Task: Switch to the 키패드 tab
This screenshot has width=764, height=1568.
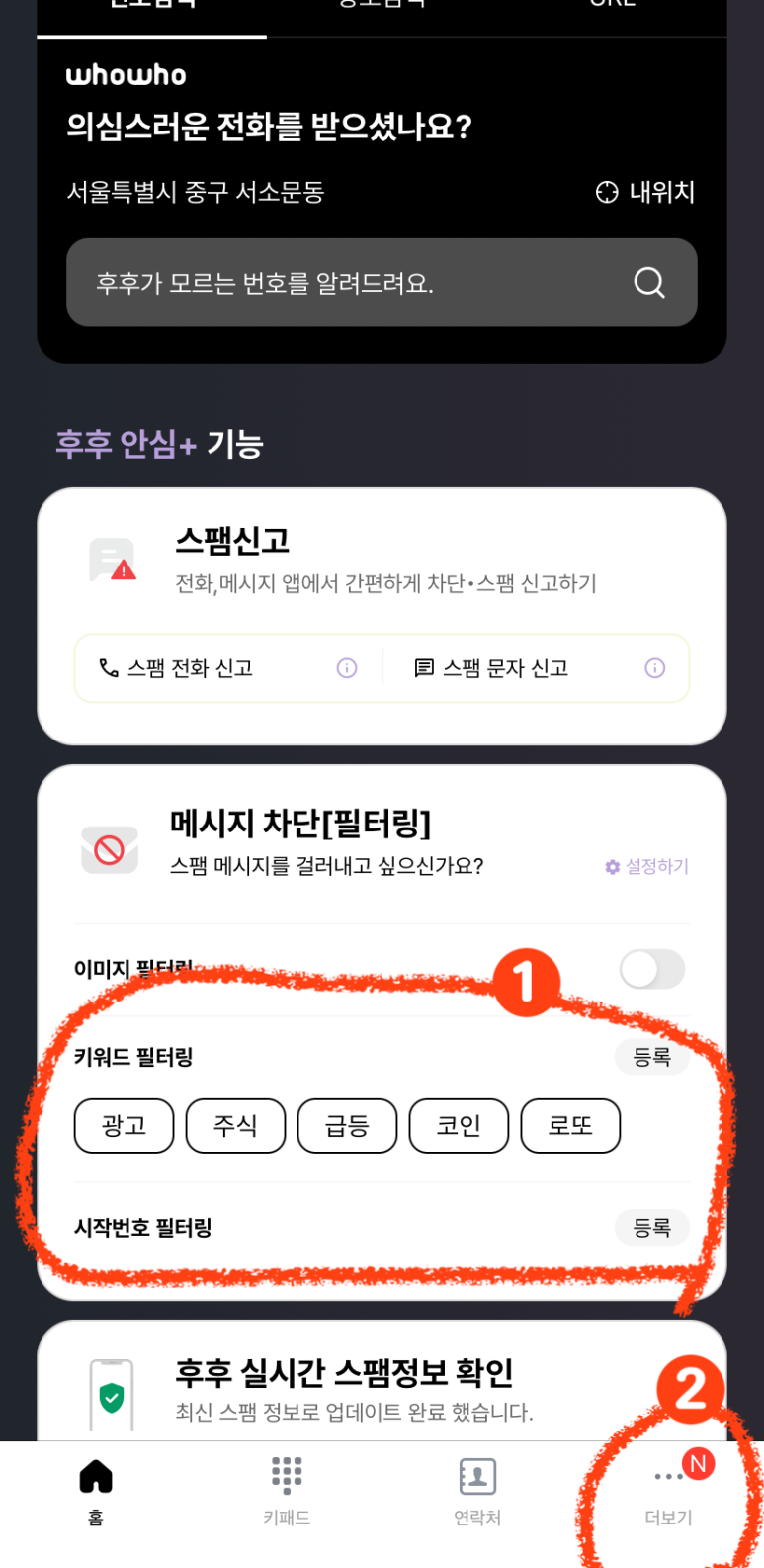Action: (x=287, y=1491)
